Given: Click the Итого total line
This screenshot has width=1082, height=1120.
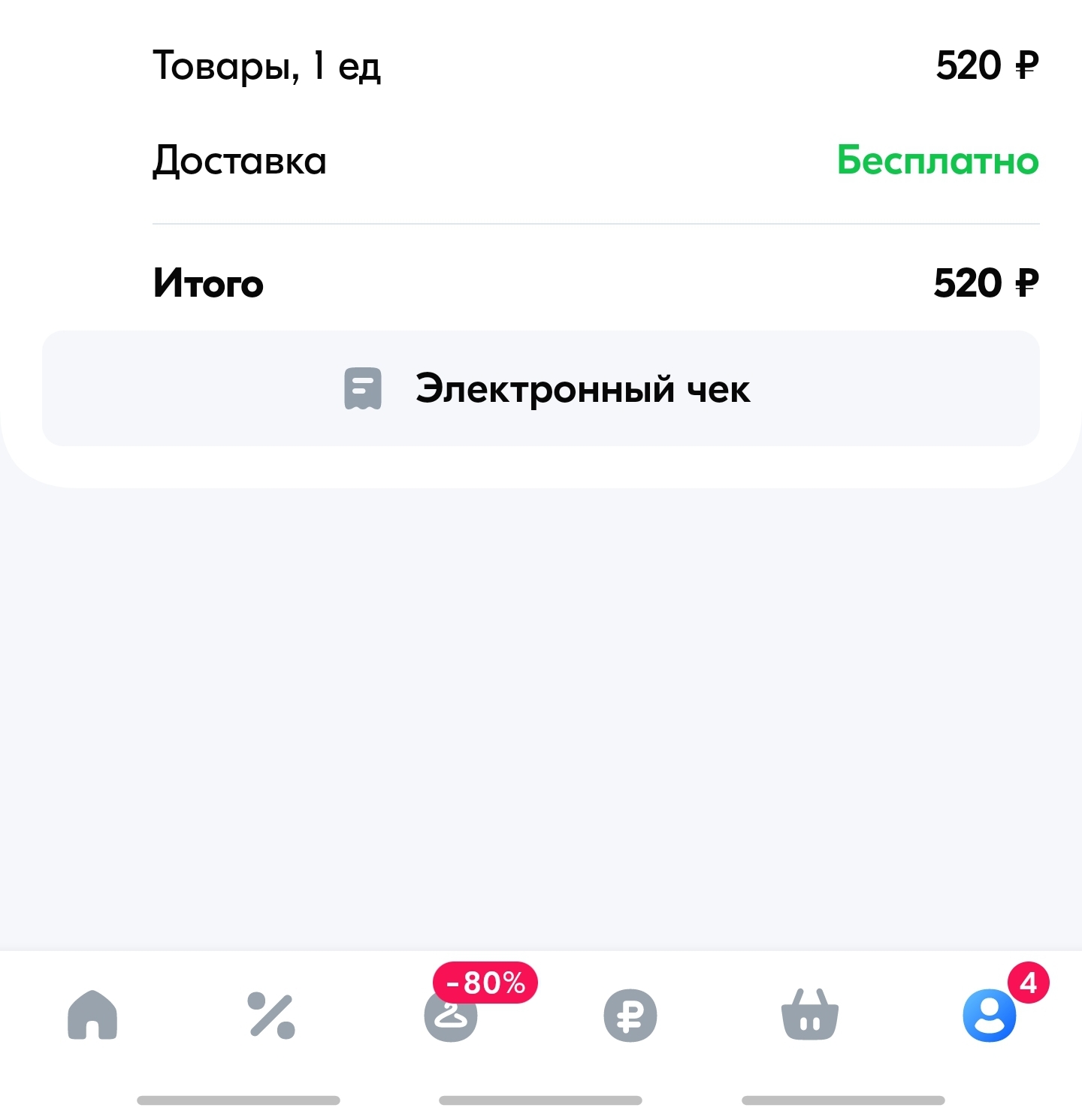Looking at the screenshot, I should click(x=207, y=283).
